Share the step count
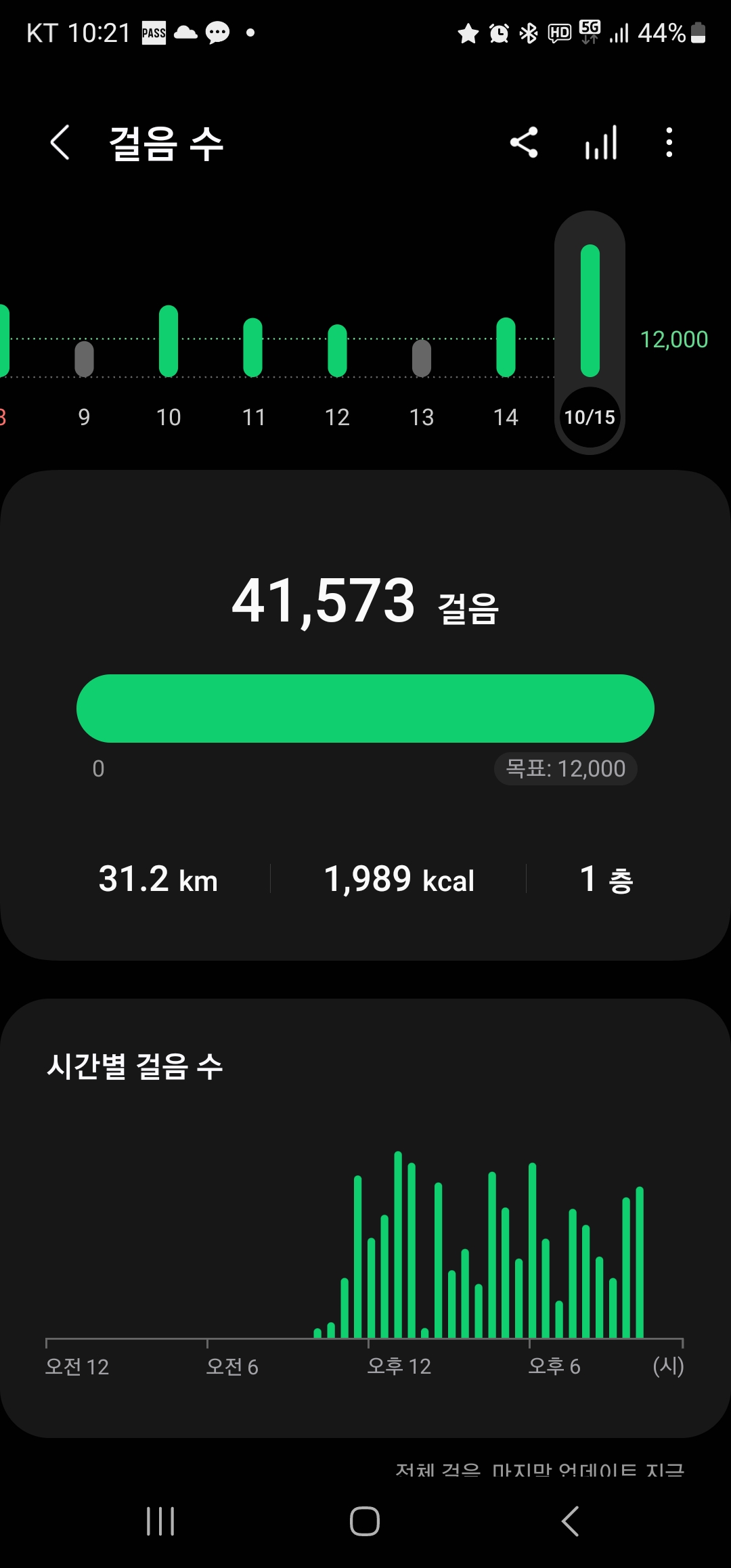 524,143
